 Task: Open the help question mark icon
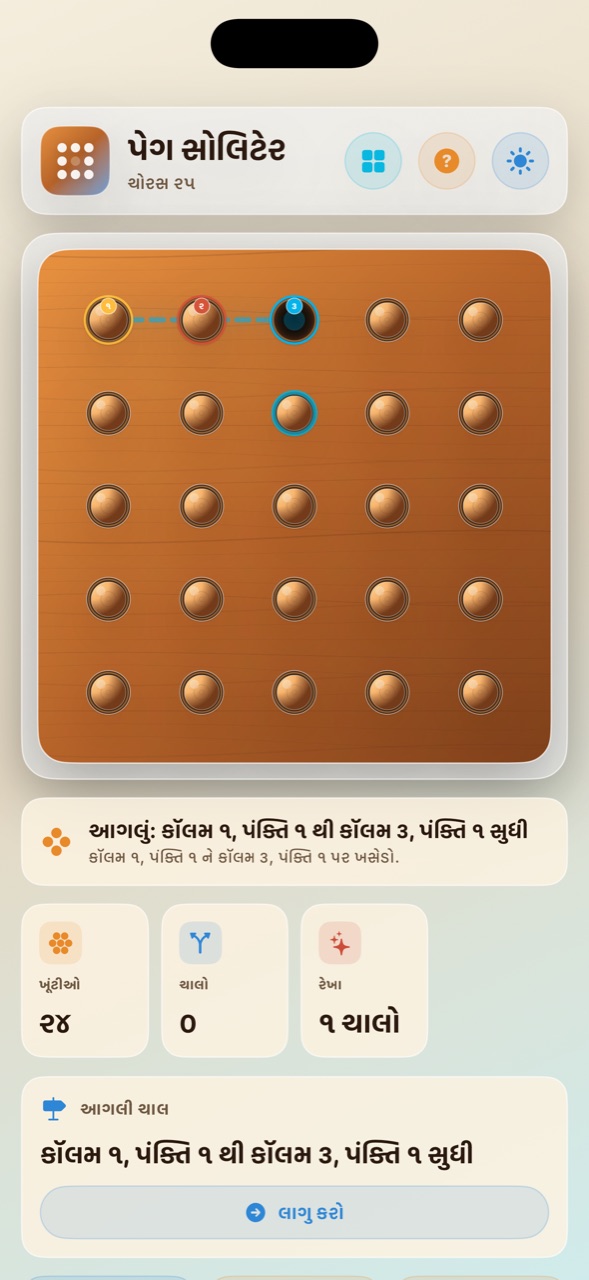(x=447, y=161)
